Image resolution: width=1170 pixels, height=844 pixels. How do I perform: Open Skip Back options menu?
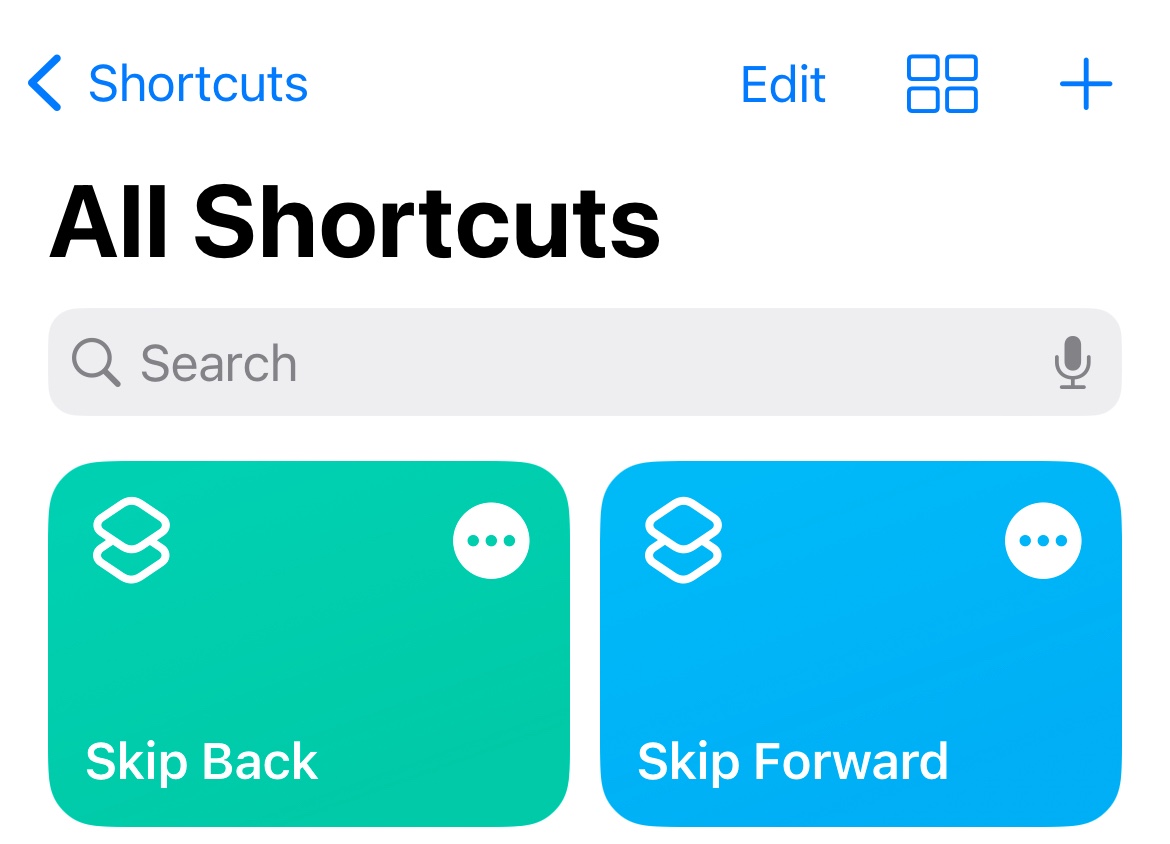coord(491,541)
